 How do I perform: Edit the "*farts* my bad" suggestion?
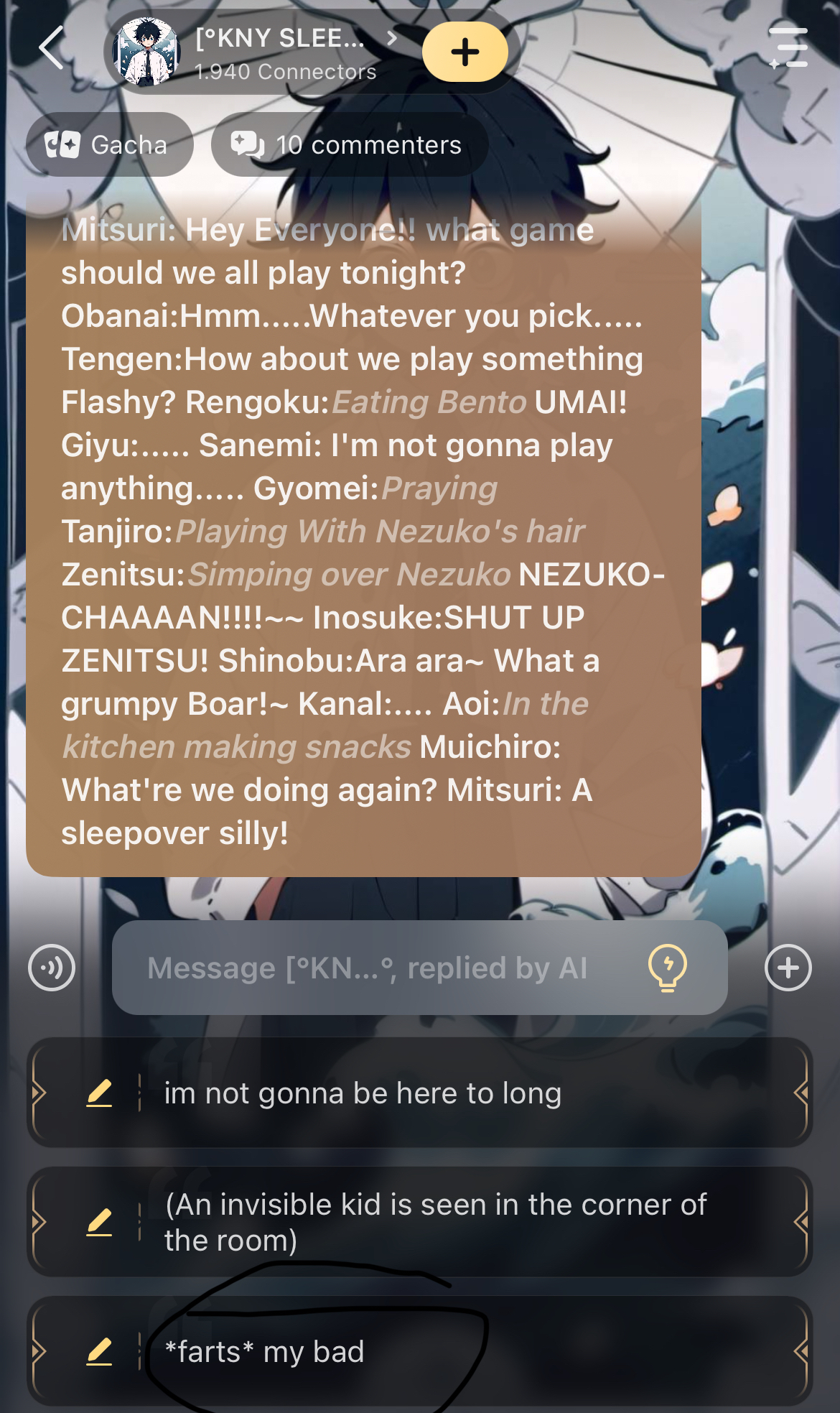tap(99, 1352)
